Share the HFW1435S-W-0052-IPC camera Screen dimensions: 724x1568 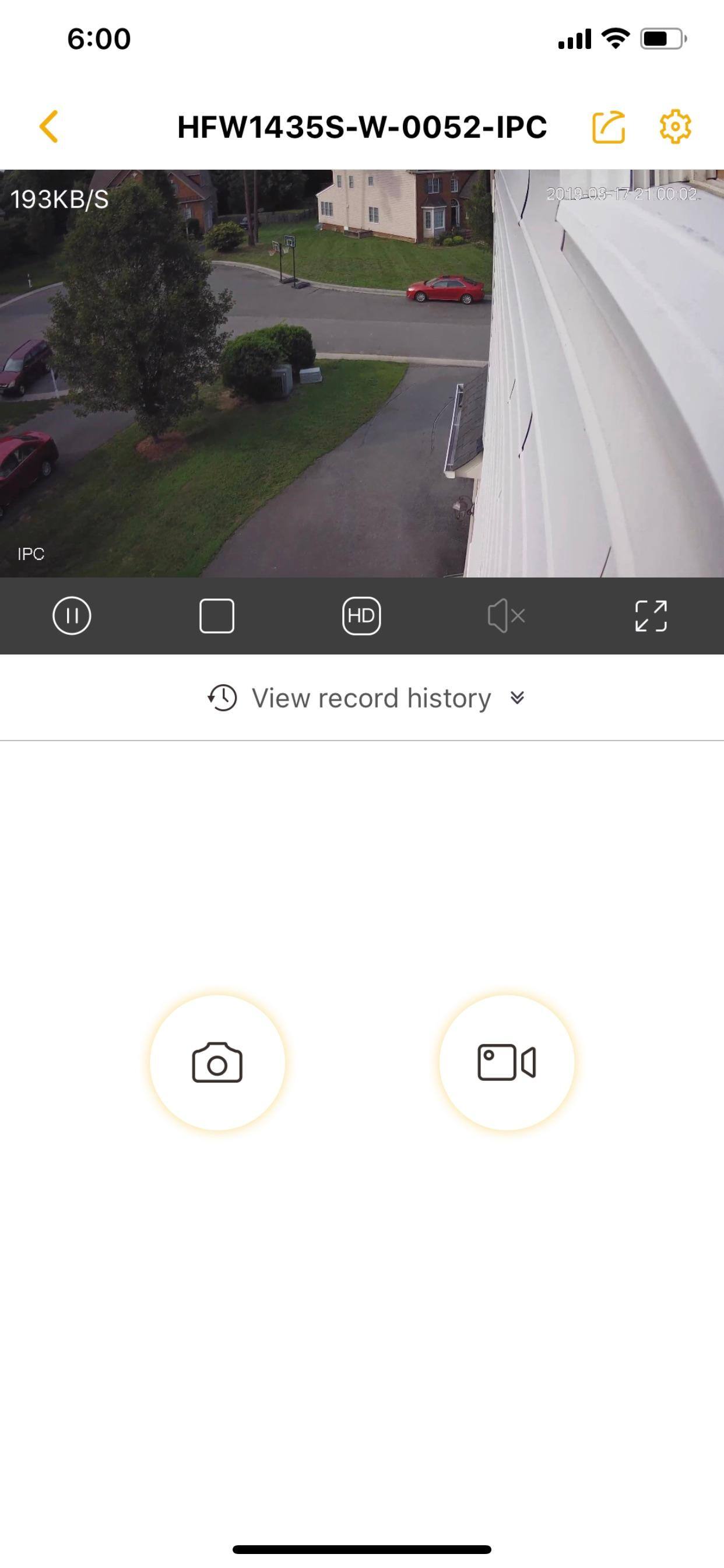pyautogui.click(x=609, y=127)
